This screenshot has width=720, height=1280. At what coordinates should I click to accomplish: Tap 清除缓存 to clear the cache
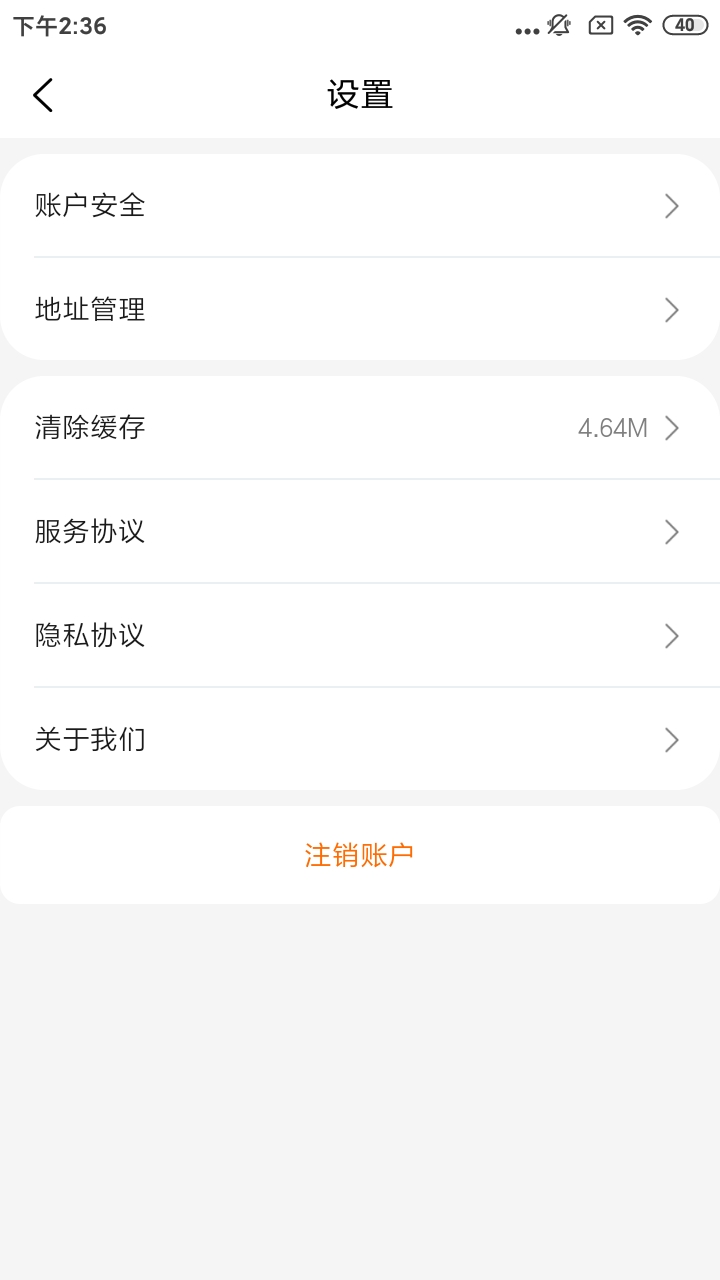[x=90, y=427]
